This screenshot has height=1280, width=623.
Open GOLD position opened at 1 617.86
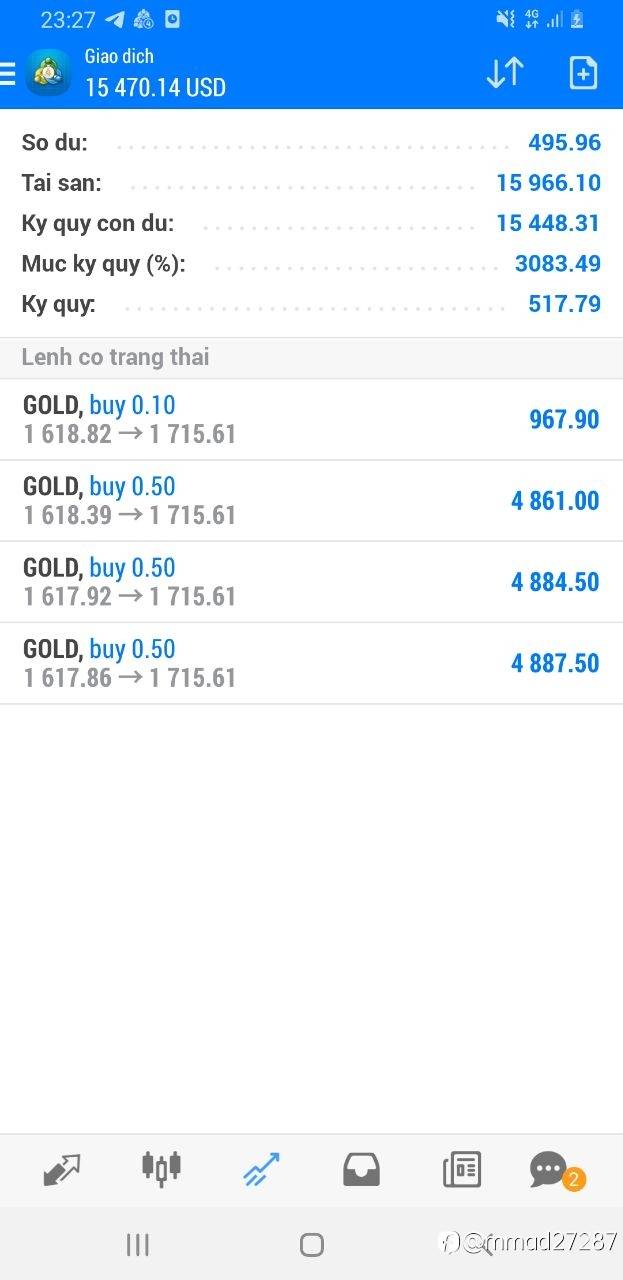tap(311, 663)
